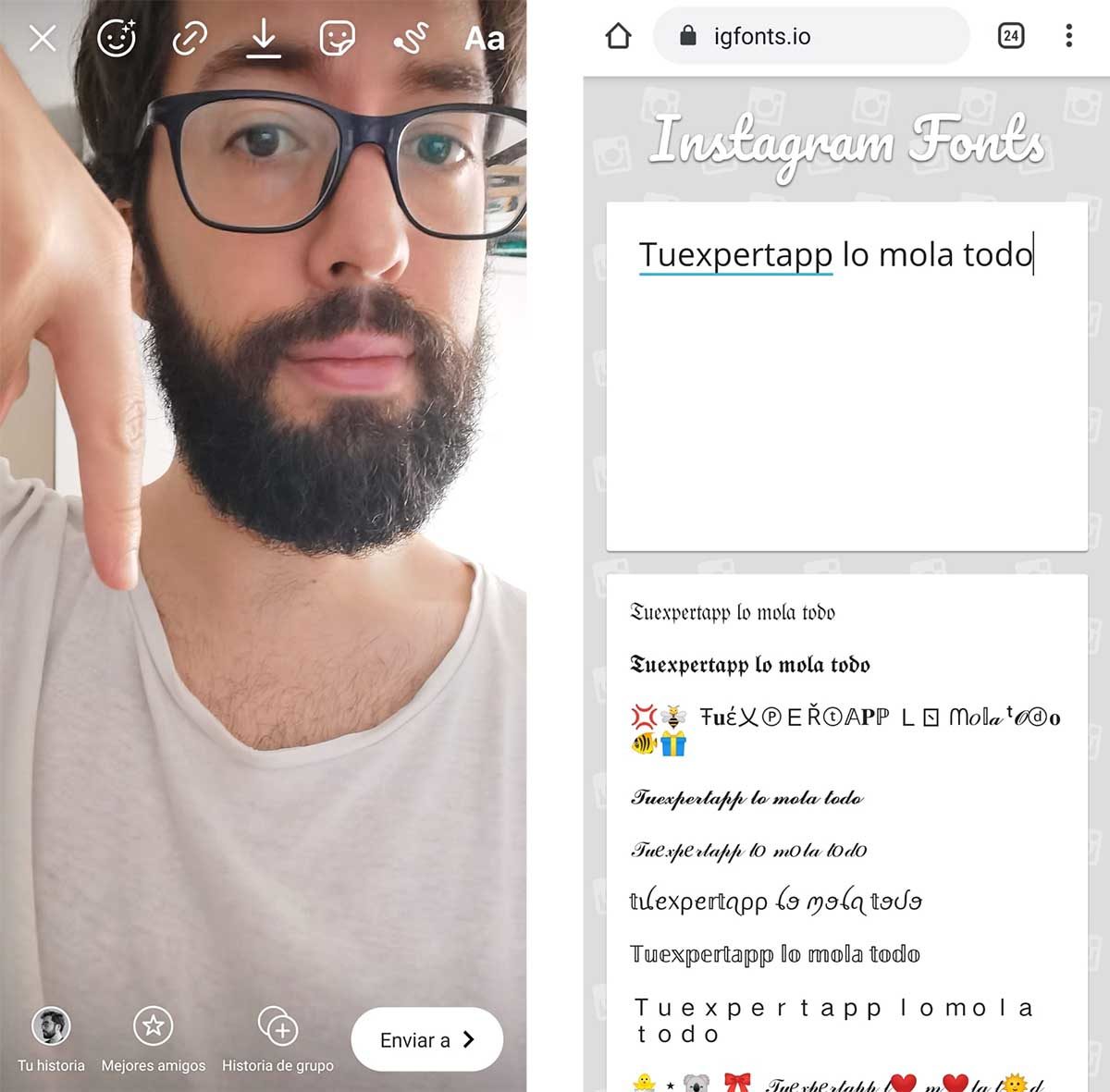Image resolution: width=1110 pixels, height=1092 pixels.
Task: Add a link to the story
Action: click(190, 38)
